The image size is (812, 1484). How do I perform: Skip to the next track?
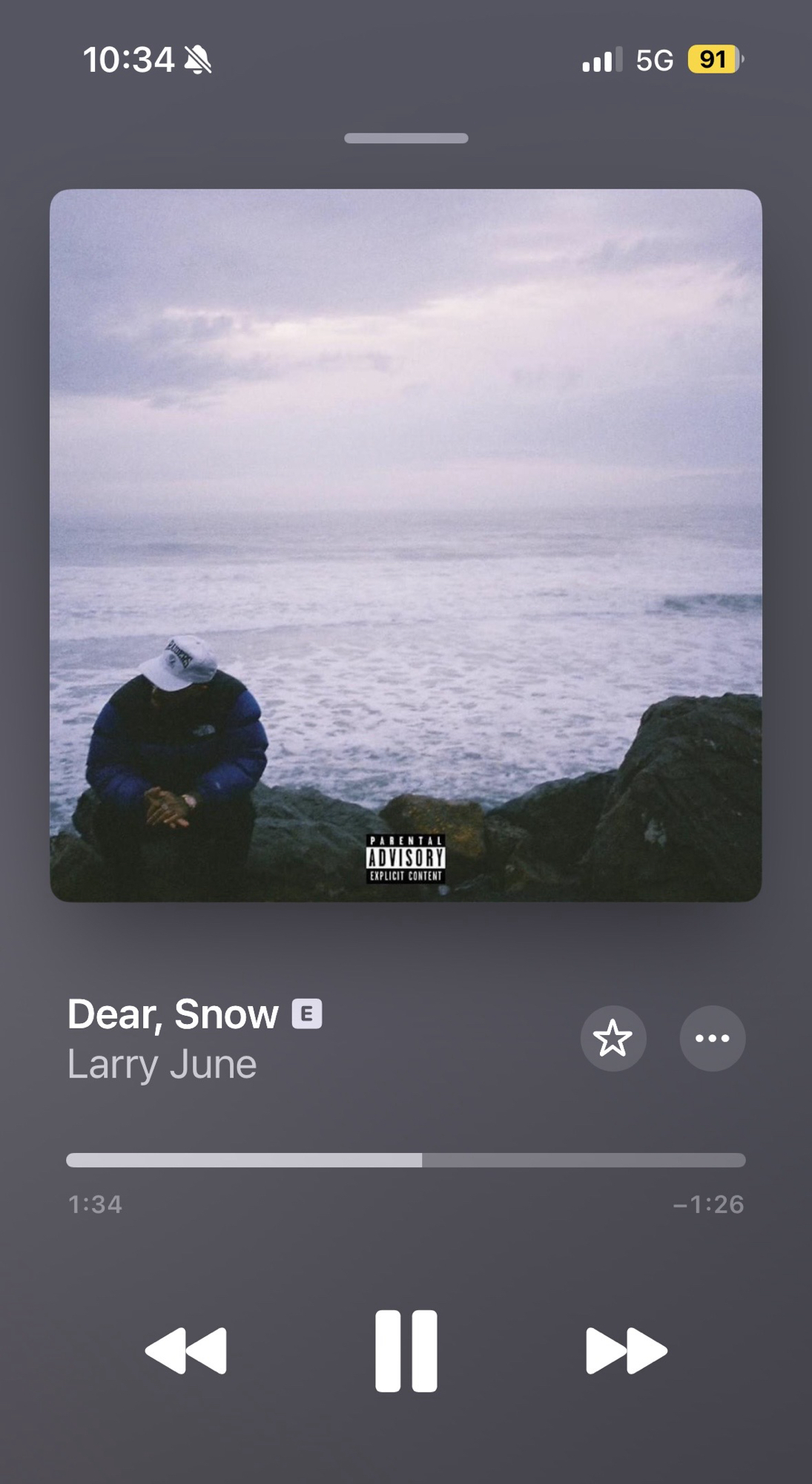coord(626,1351)
